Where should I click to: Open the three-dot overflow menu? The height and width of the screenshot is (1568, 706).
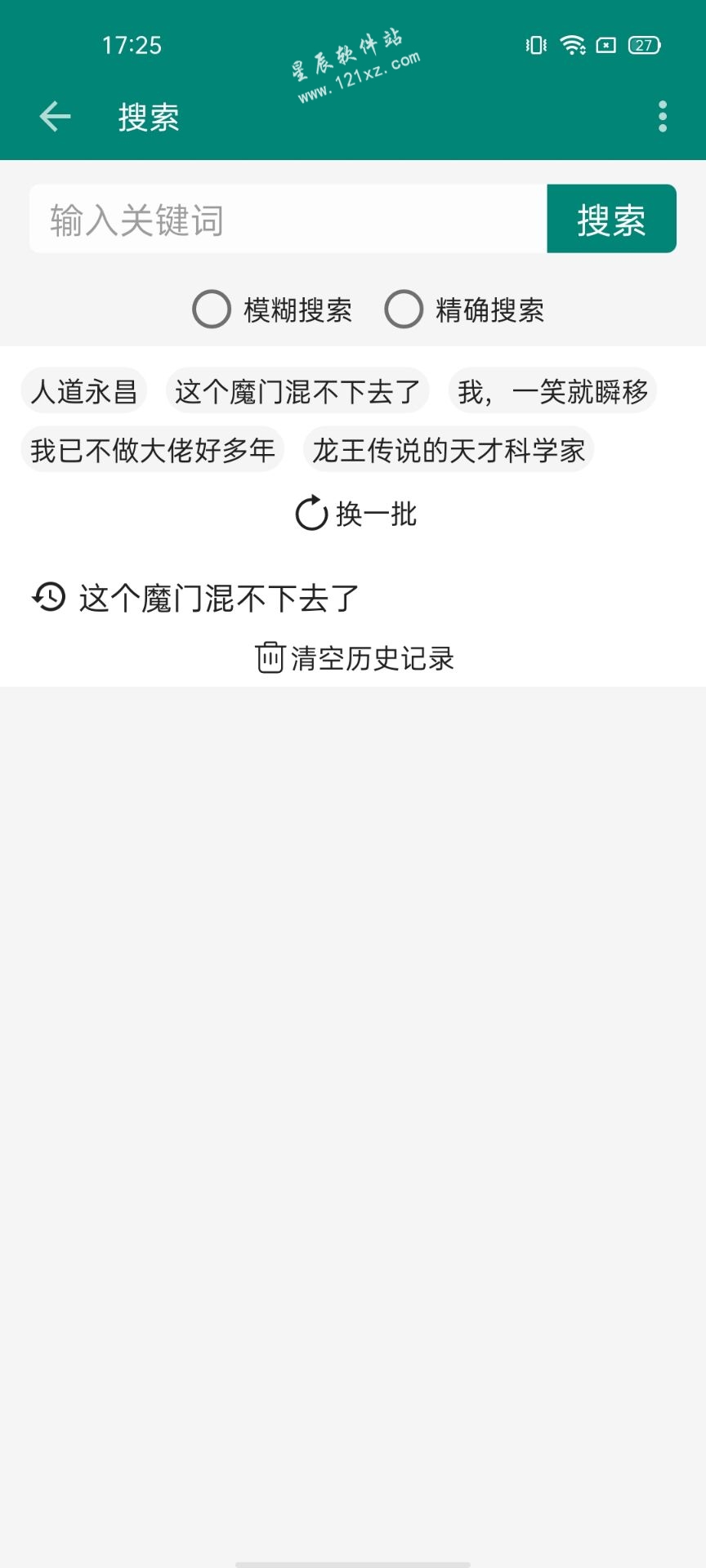point(663,117)
